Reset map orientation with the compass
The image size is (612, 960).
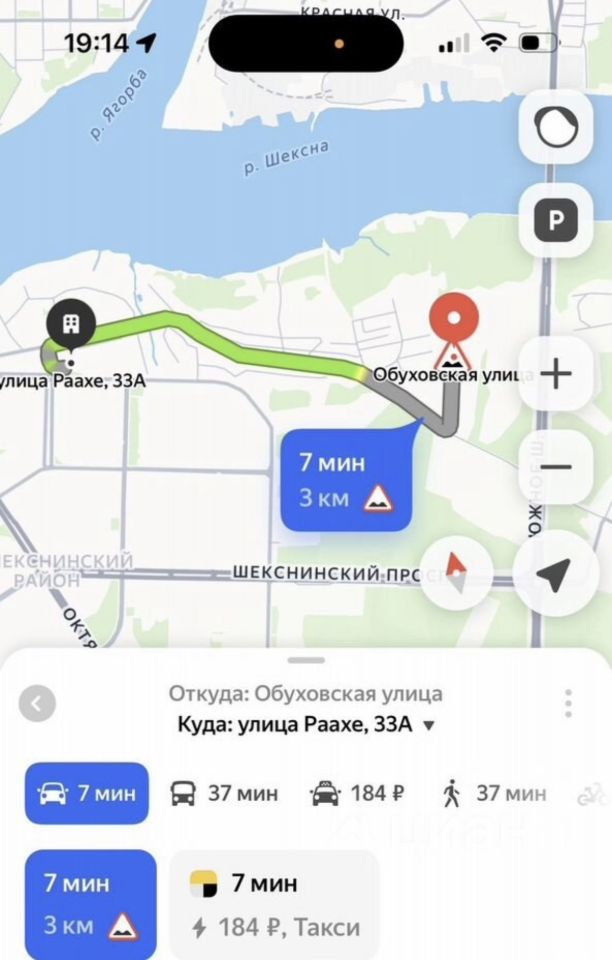(456, 573)
